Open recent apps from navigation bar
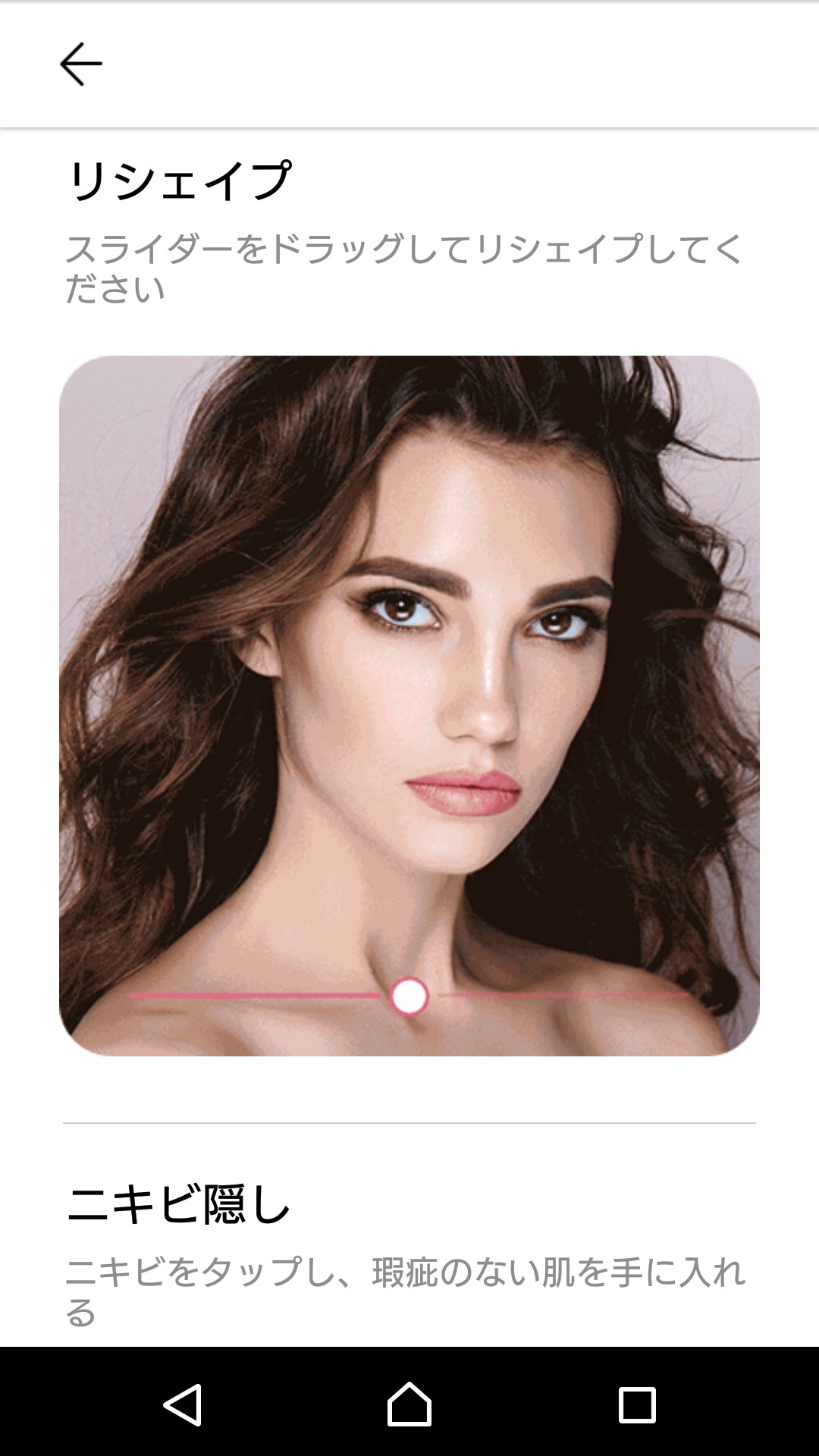The width and height of the screenshot is (819, 1456). click(637, 1405)
